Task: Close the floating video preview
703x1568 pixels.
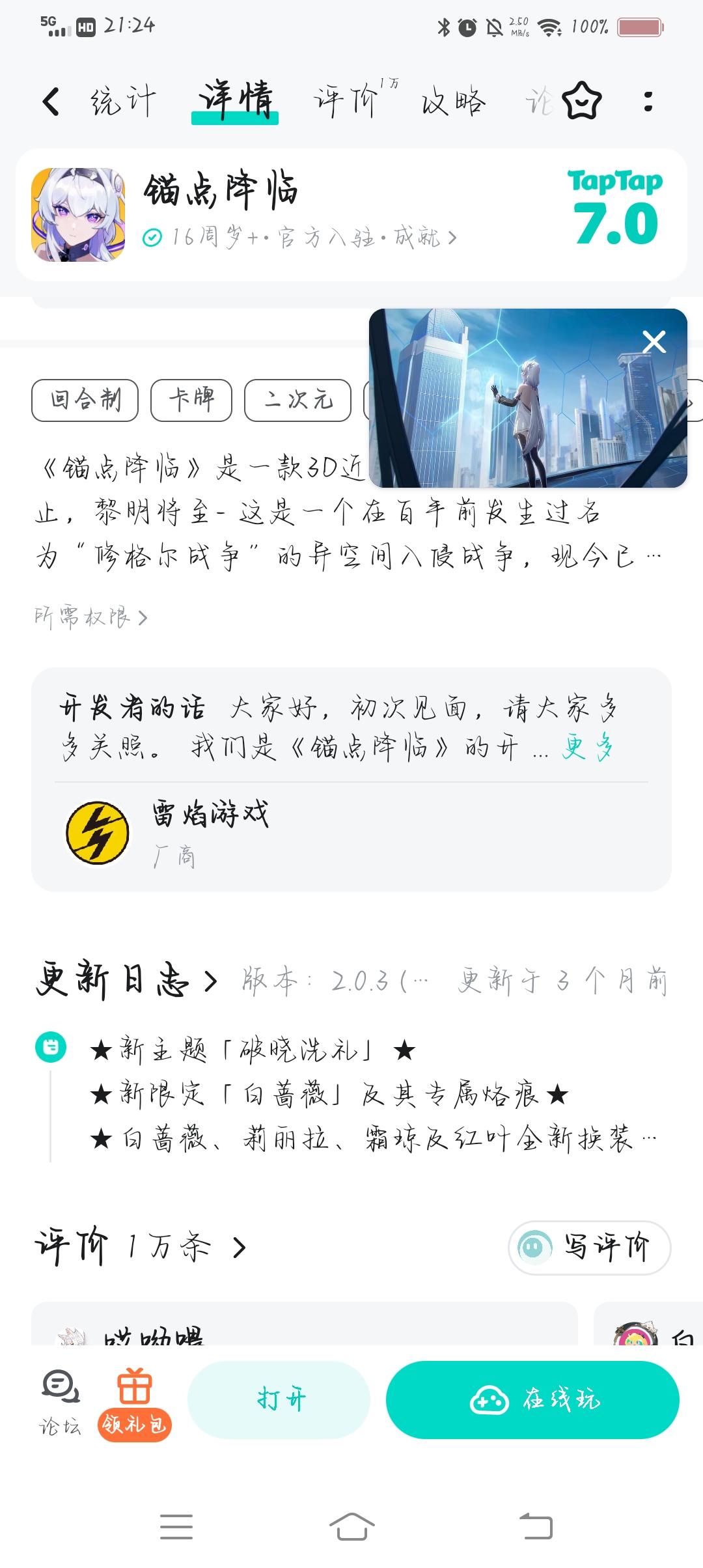Action: tap(654, 340)
